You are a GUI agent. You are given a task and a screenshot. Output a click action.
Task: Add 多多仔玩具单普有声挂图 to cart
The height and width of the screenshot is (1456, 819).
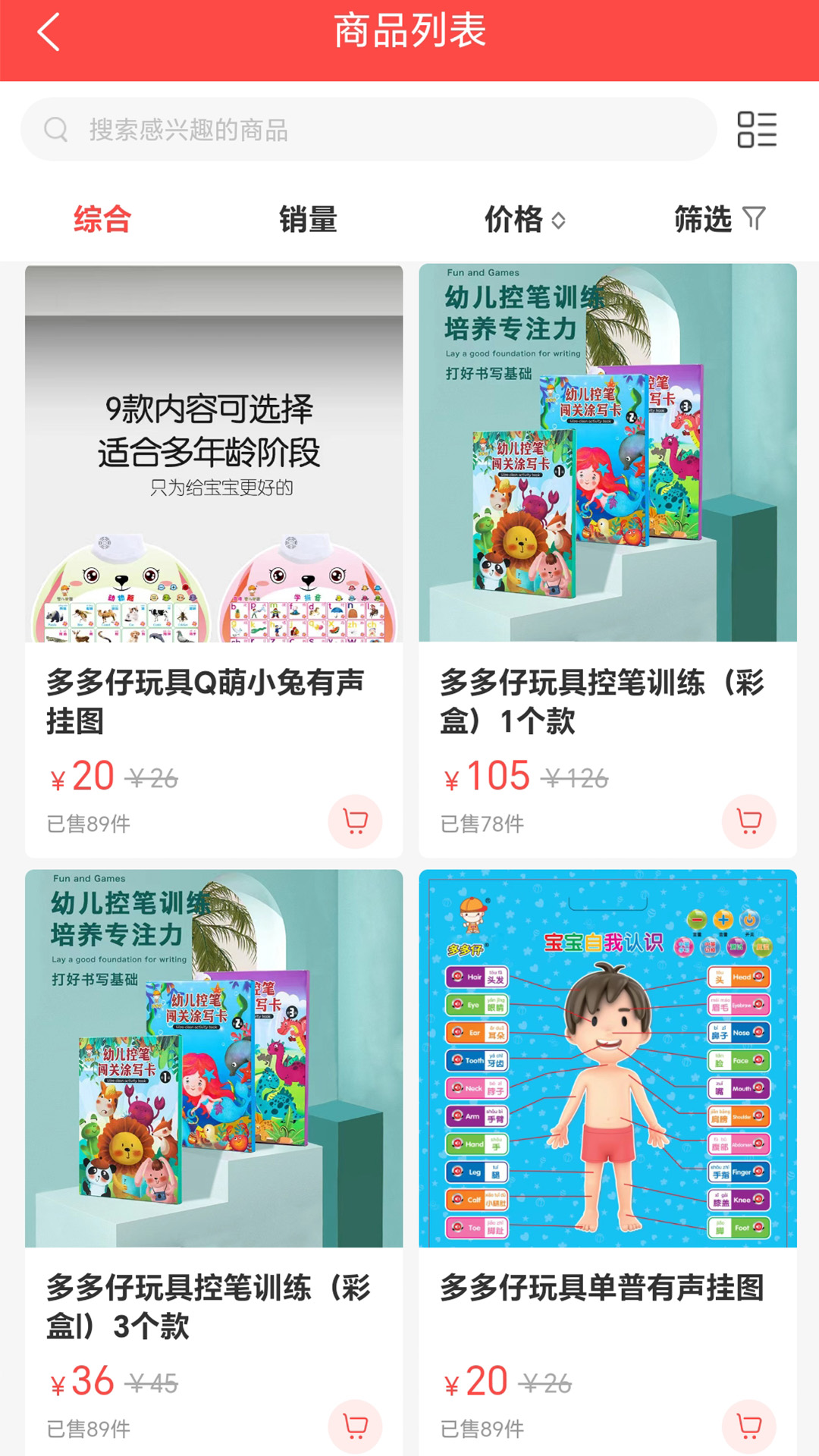click(748, 1423)
